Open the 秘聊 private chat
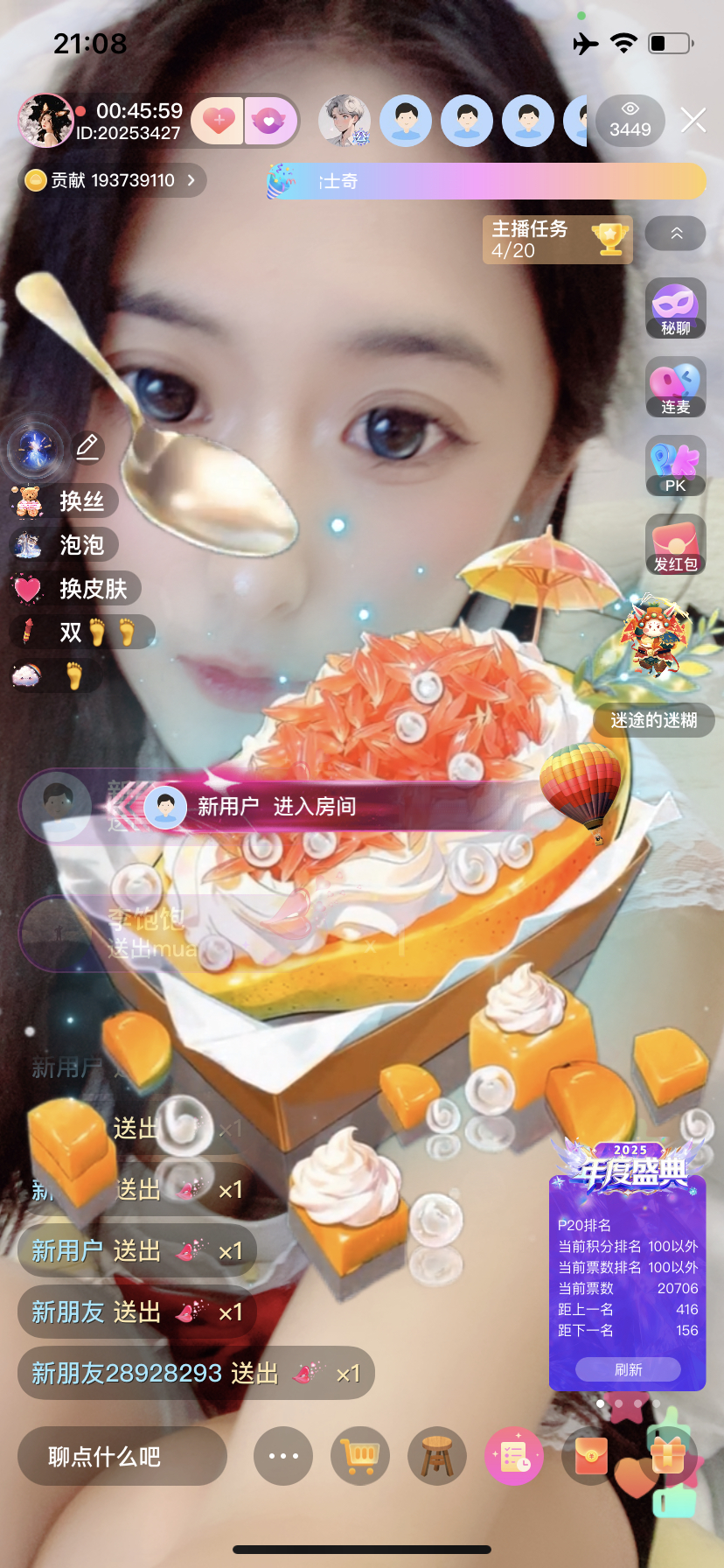The height and width of the screenshot is (1568, 724). pos(675,308)
